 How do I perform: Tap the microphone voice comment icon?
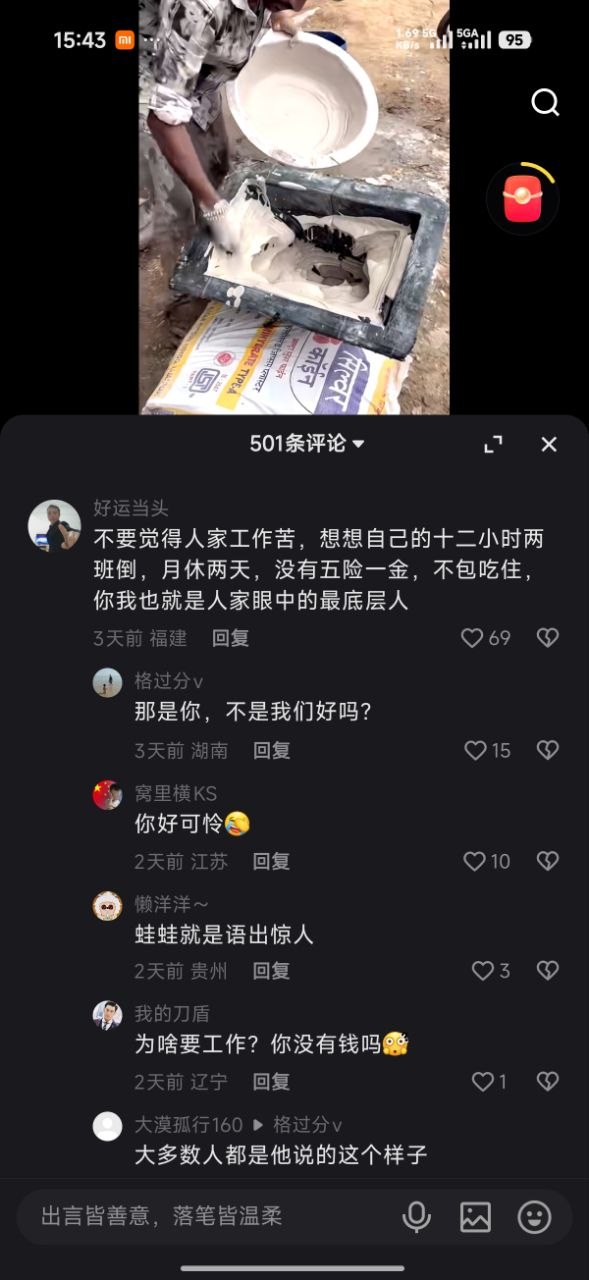416,1216
